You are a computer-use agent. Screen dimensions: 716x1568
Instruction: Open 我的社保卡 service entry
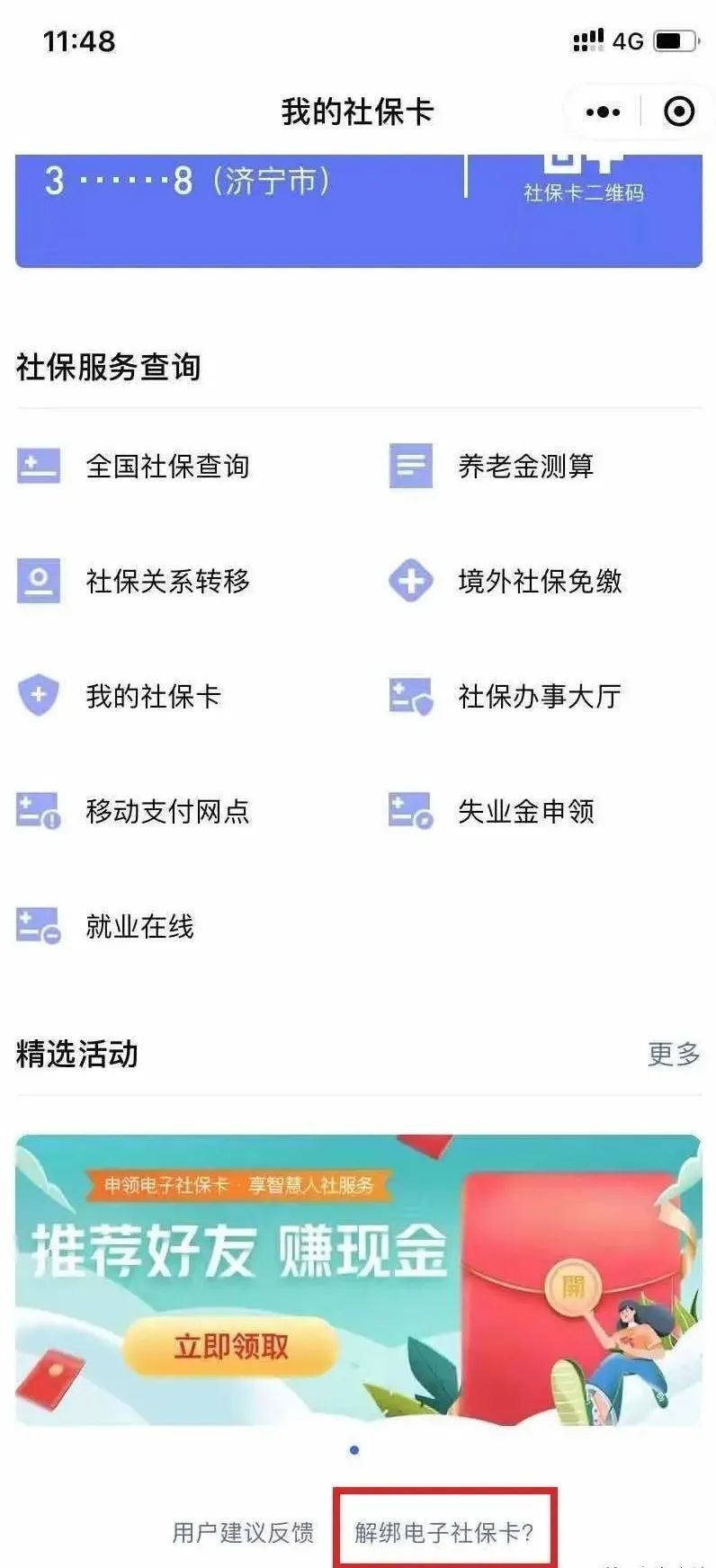pos(153,696)
